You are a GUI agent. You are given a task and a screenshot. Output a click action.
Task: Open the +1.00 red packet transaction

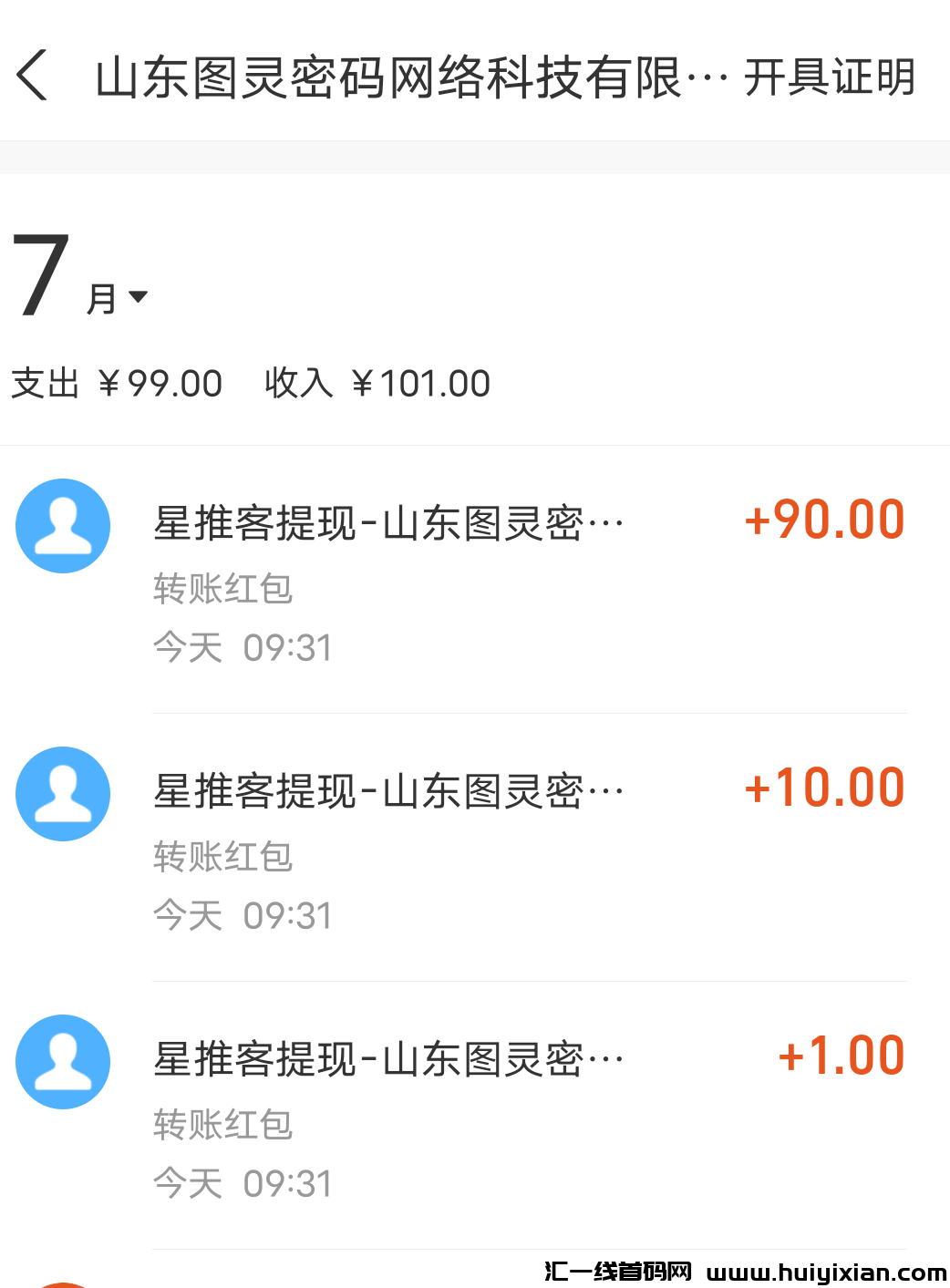click(474, 1117)
